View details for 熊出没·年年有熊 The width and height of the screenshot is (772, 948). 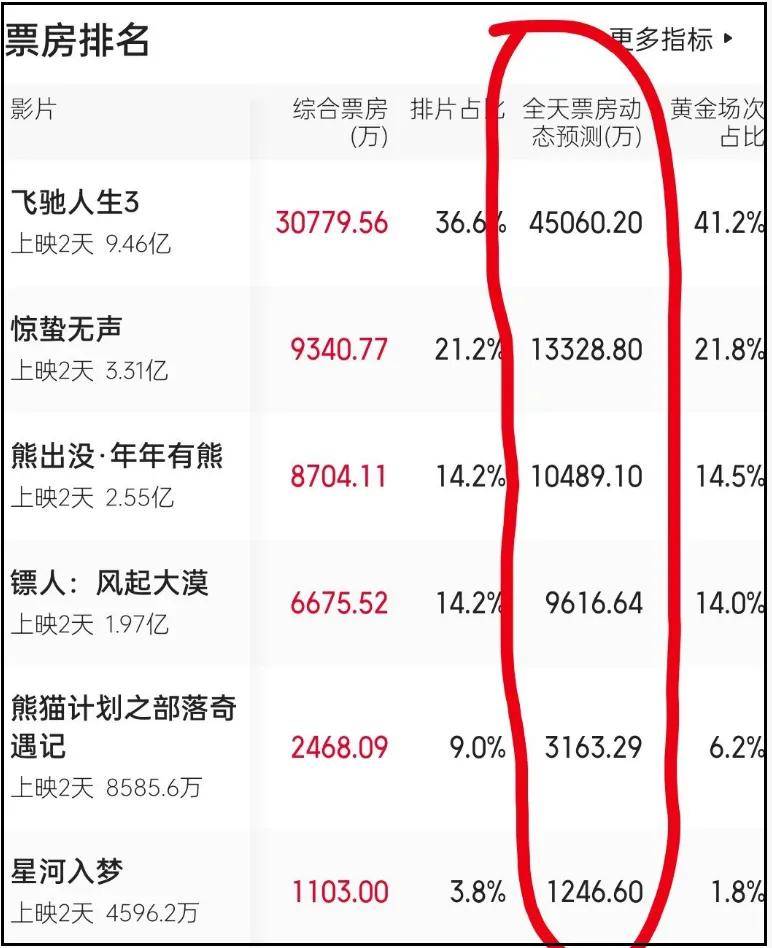point(117,457)
